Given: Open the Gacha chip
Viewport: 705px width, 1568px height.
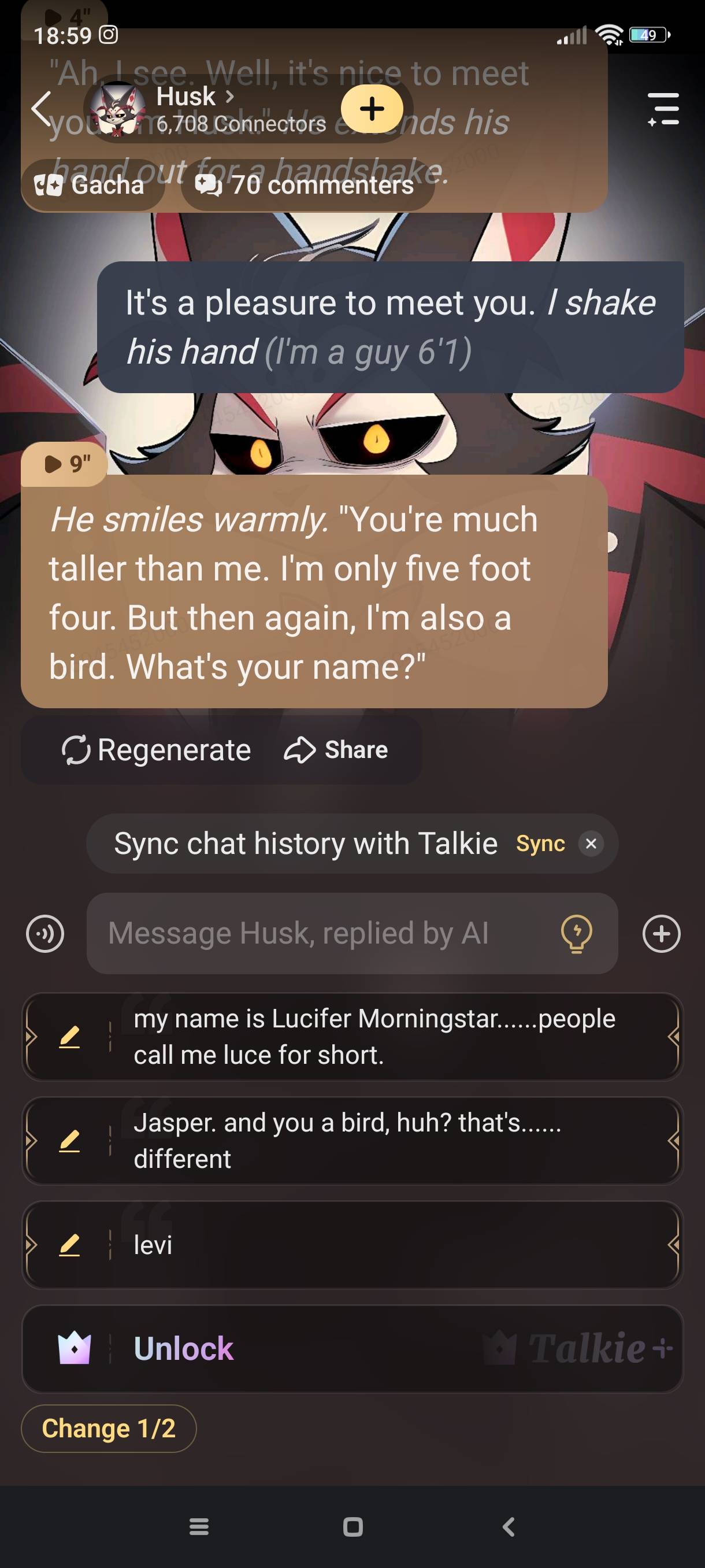Looking at the screenshot, I should pyautogui.click(x=91, y=185).
